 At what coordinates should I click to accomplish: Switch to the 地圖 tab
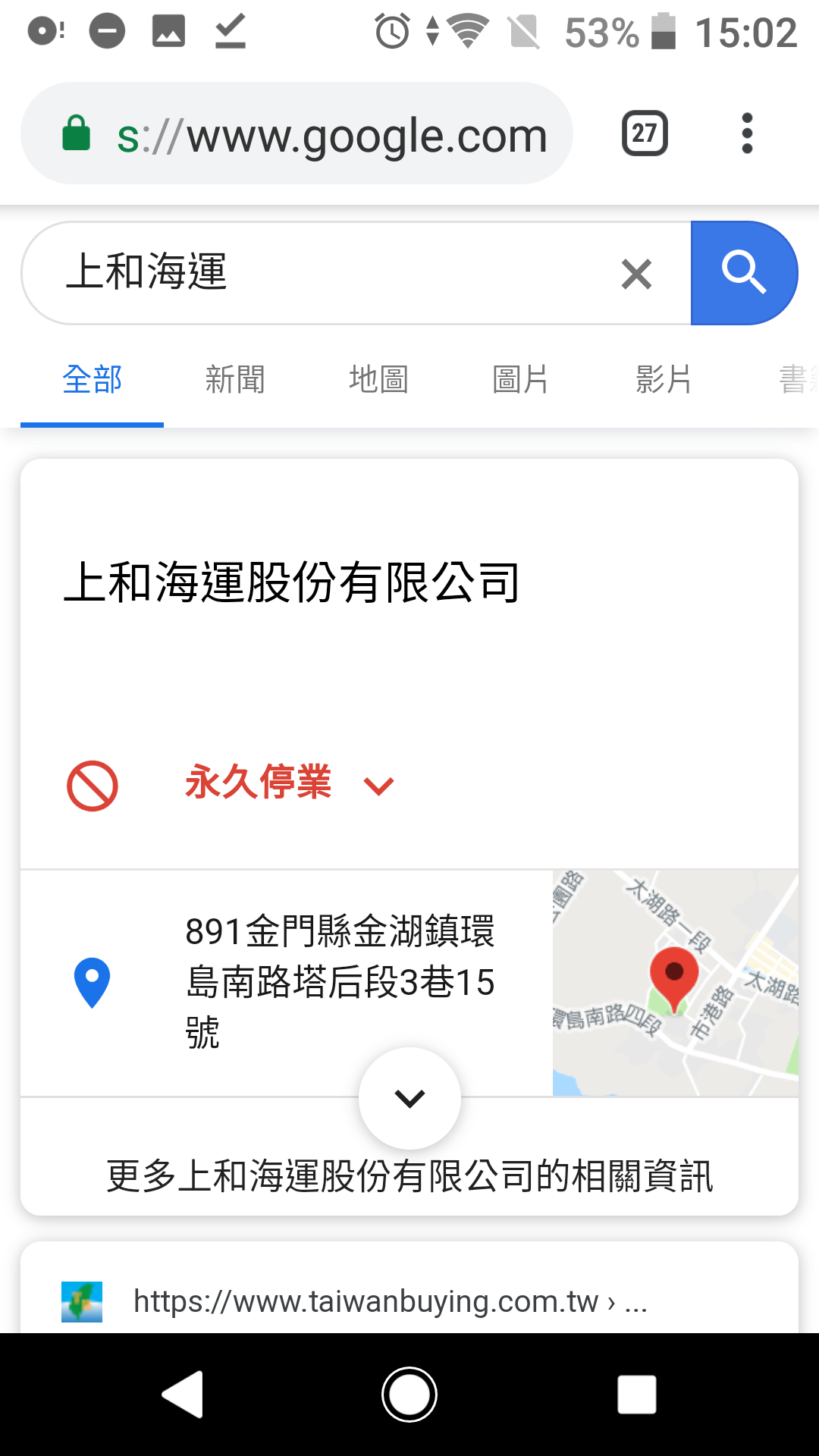coord(378,379)
